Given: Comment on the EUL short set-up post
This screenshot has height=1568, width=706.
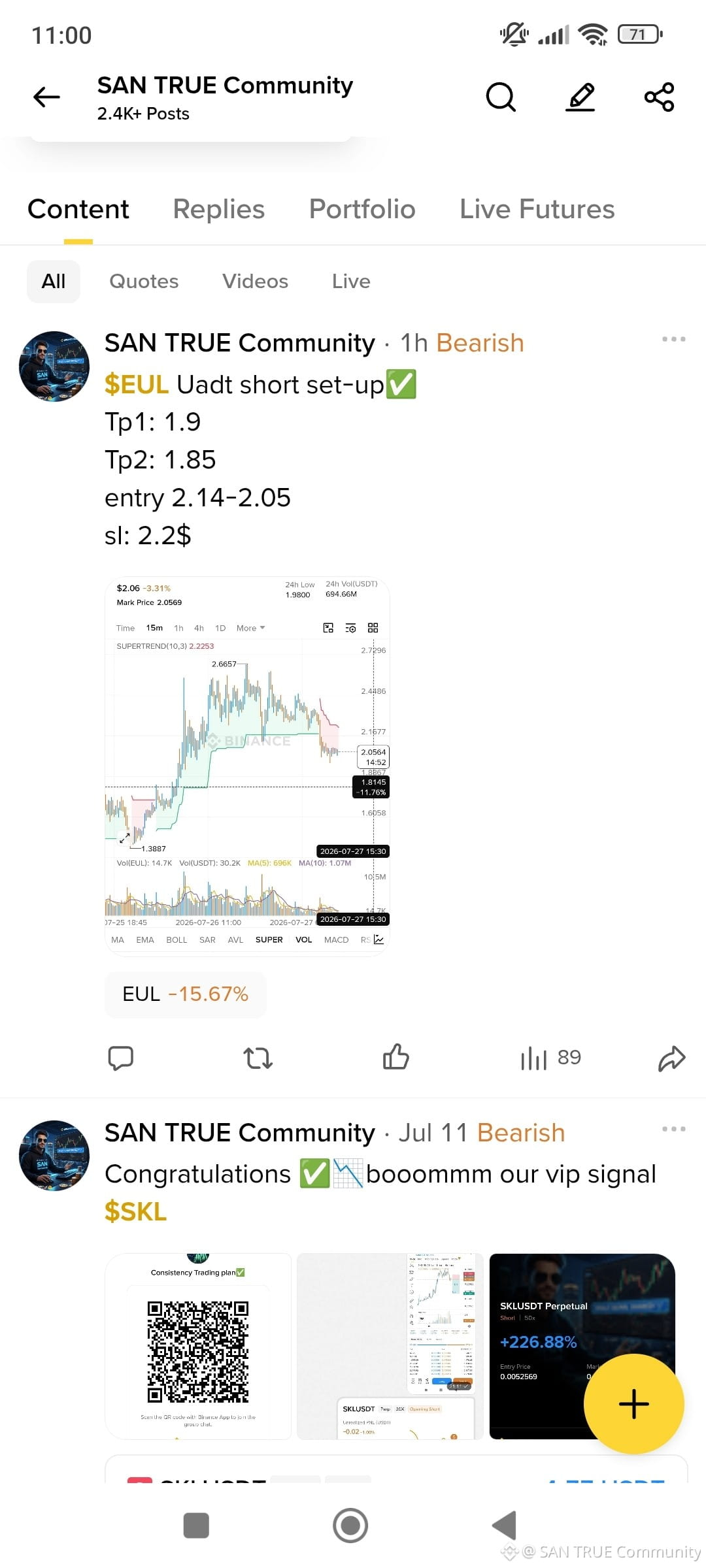Looking at the screenshot, I should (121, 1058).
